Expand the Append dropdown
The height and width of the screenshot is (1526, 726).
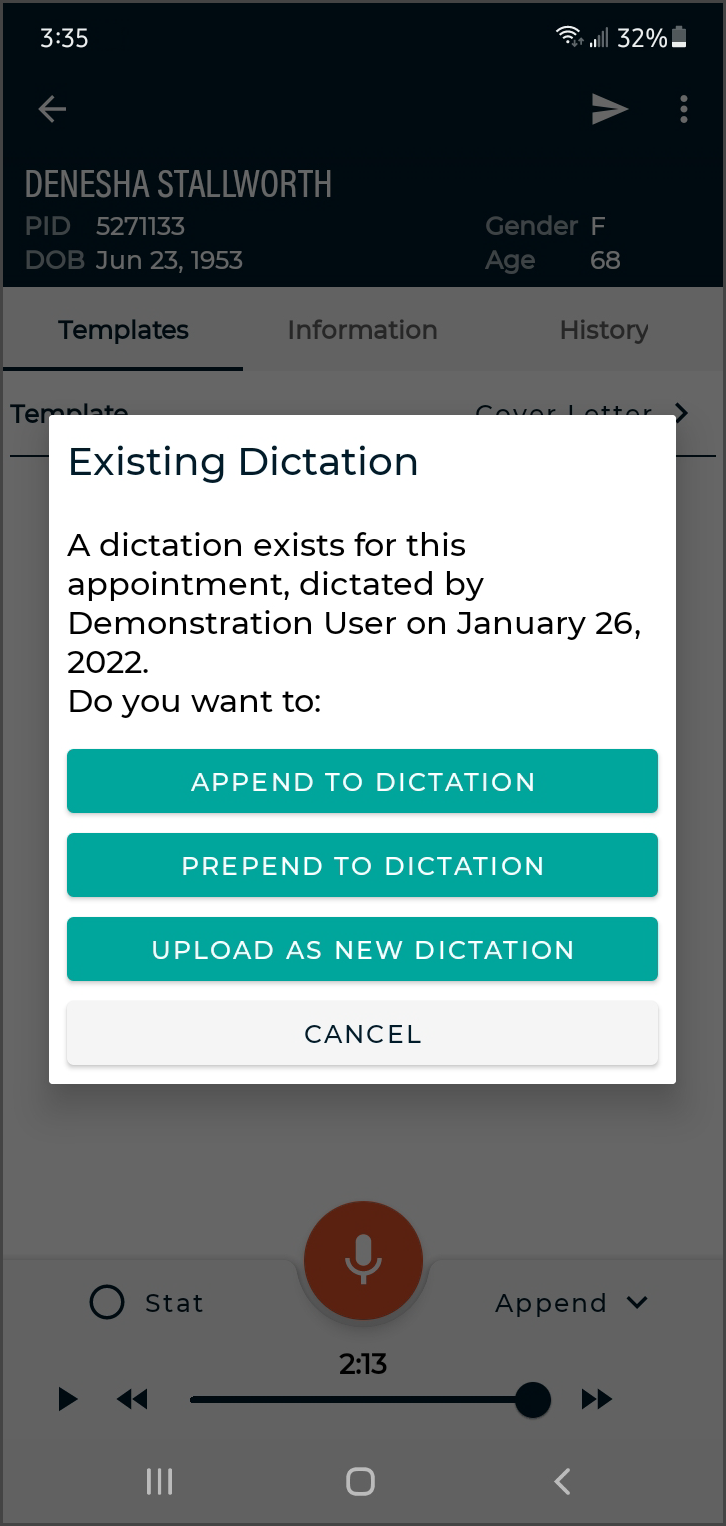(x=571, y=1303)
